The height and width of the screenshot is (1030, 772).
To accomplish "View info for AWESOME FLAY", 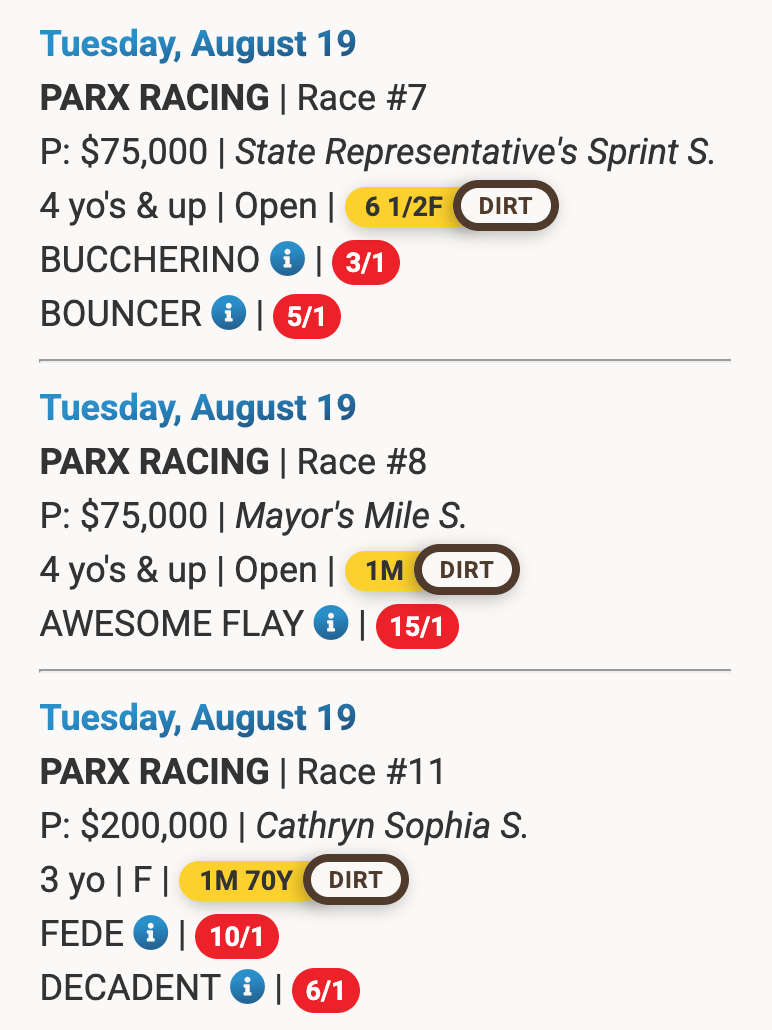I will 330,624.
